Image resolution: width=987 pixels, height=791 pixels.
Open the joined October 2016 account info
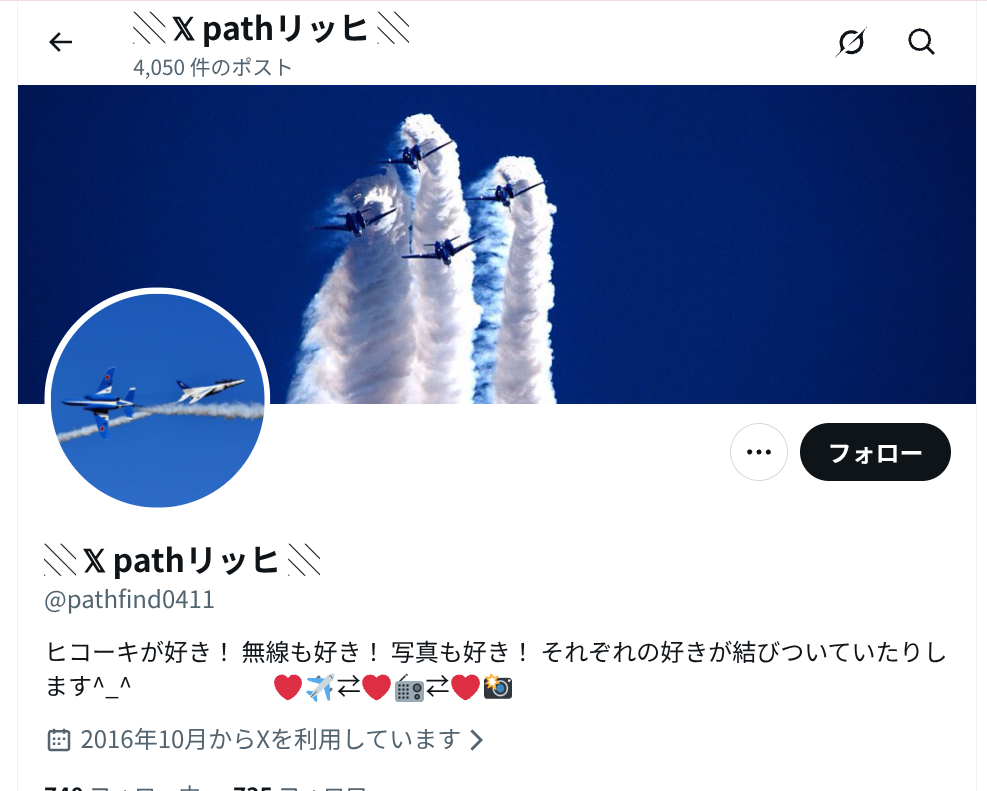tap(266, 739)
